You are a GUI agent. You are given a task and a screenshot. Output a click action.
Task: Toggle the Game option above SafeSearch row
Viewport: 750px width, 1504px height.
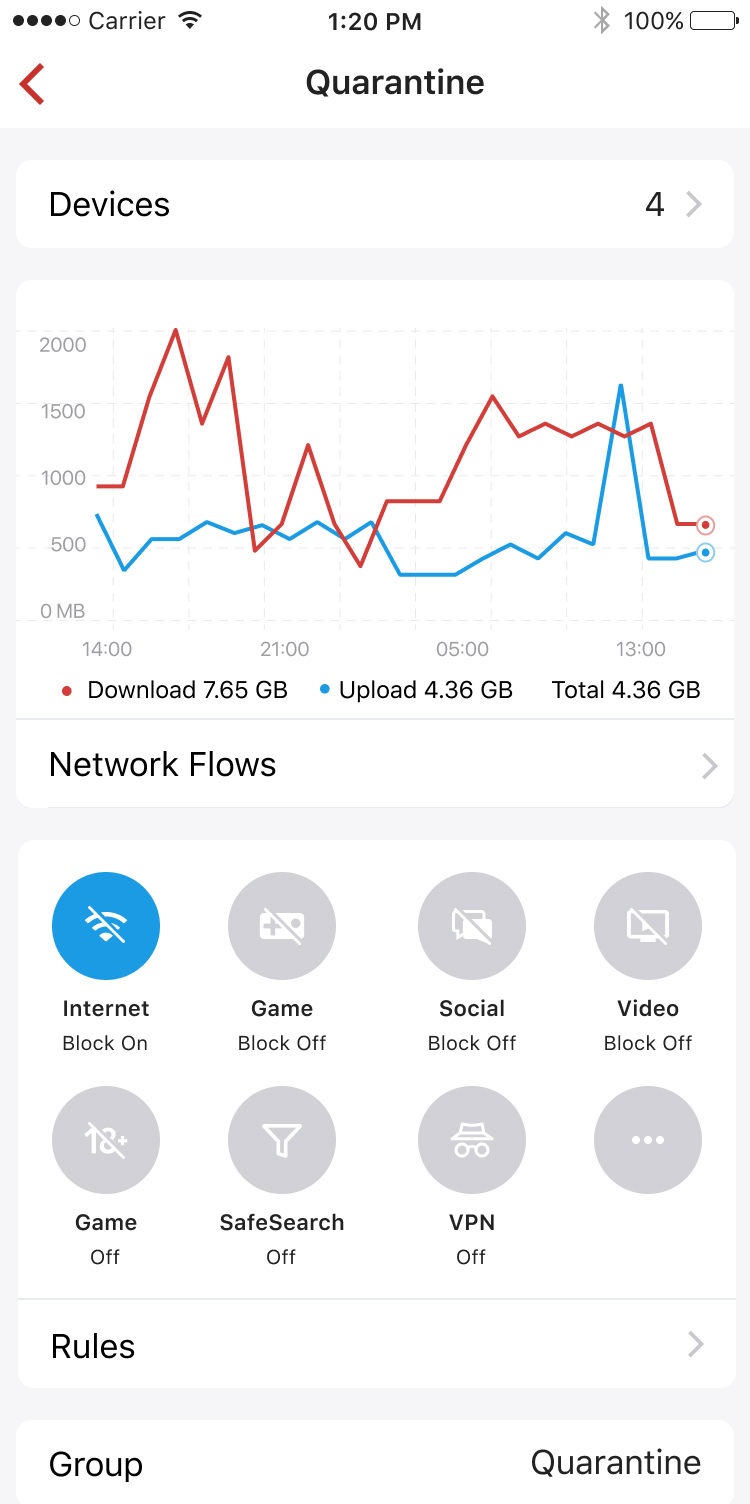[106, 1140]
